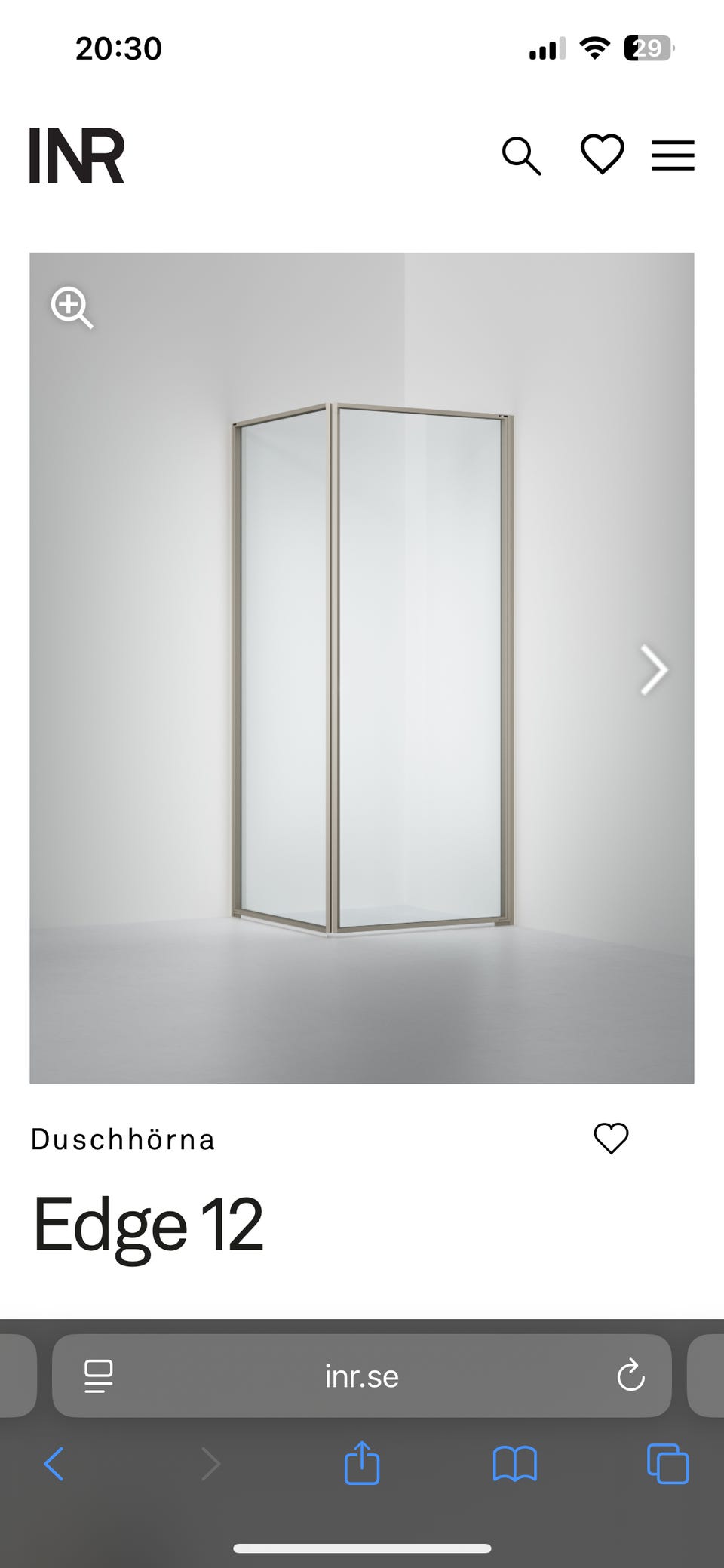724x1568 pixels.
Task: Open Safari page settings from the address bar
Action: coord(97,1376)
